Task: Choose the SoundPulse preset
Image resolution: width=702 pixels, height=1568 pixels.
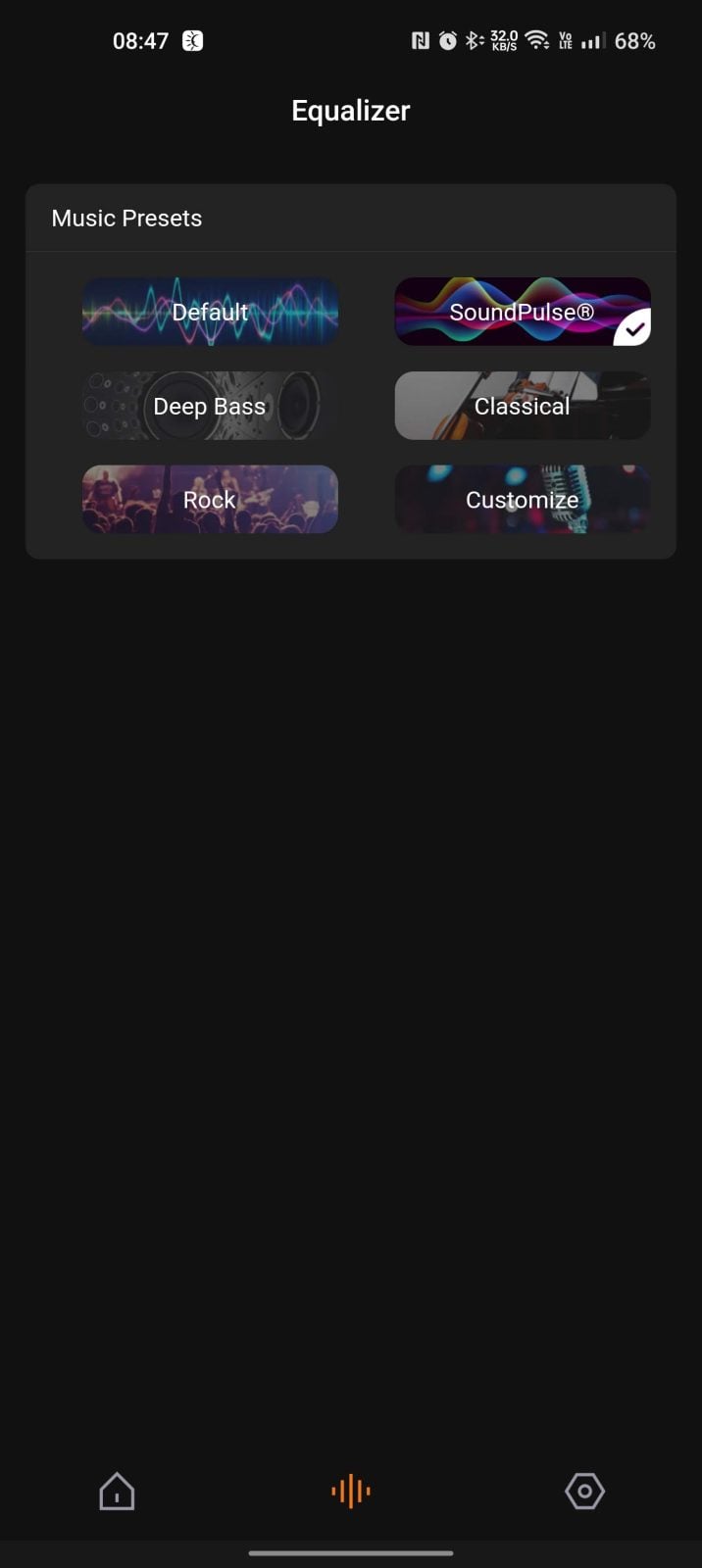Action: click(522, 312)
